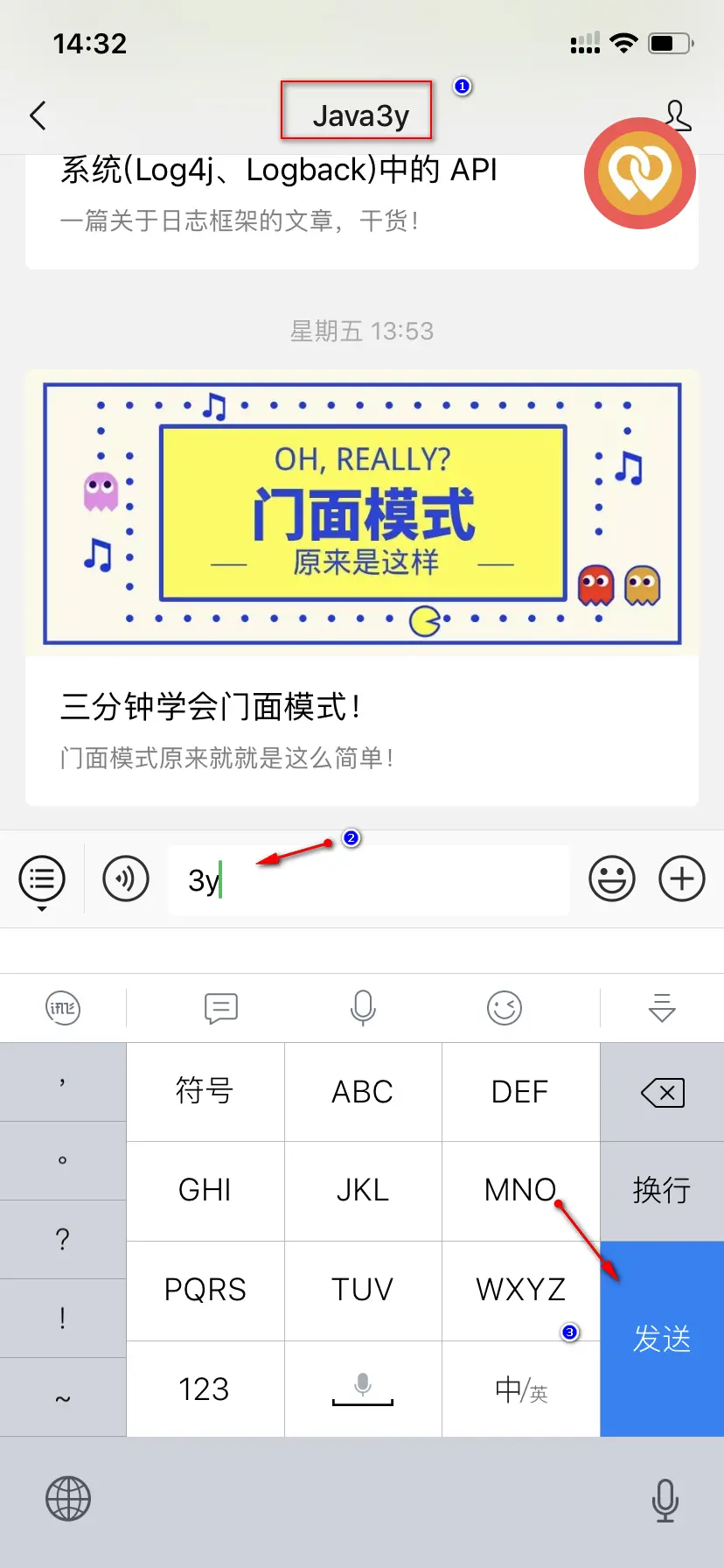724x1568 pixels.
Task: Switch input method with the globe key
Action: (68, 1499)
